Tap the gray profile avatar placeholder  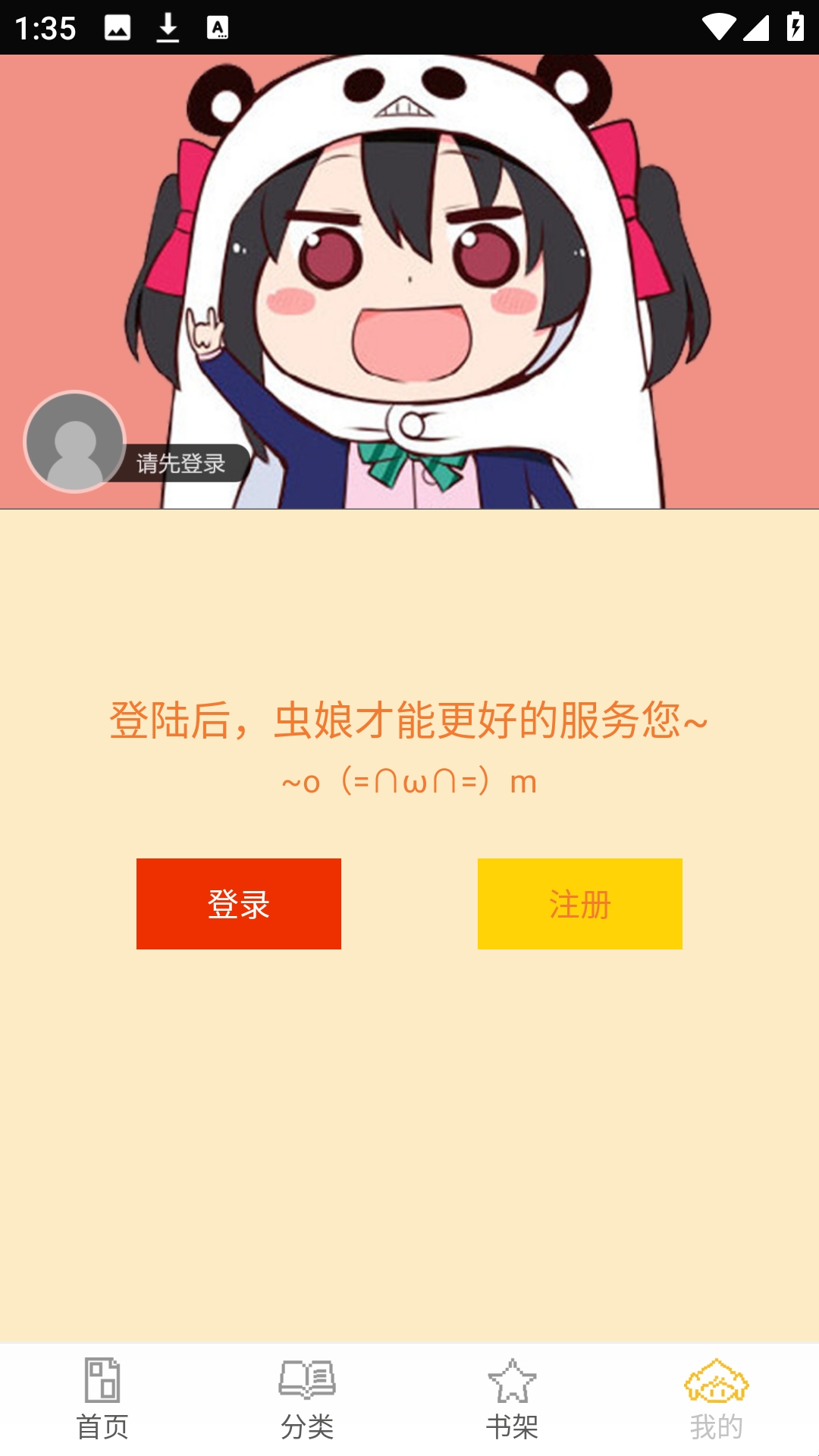[74, 441]
